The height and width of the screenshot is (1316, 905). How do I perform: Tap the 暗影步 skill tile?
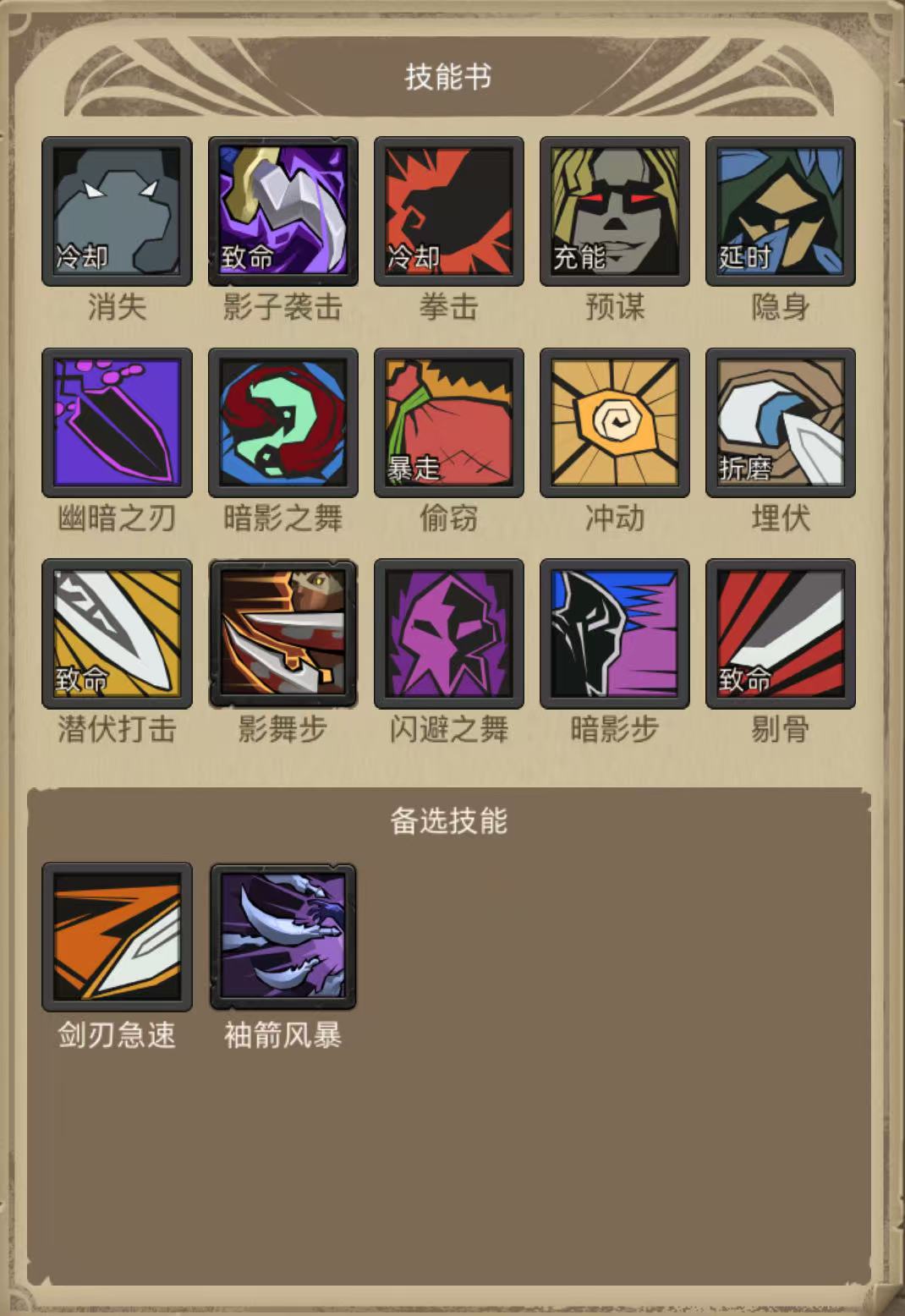(x=614, y=633)
